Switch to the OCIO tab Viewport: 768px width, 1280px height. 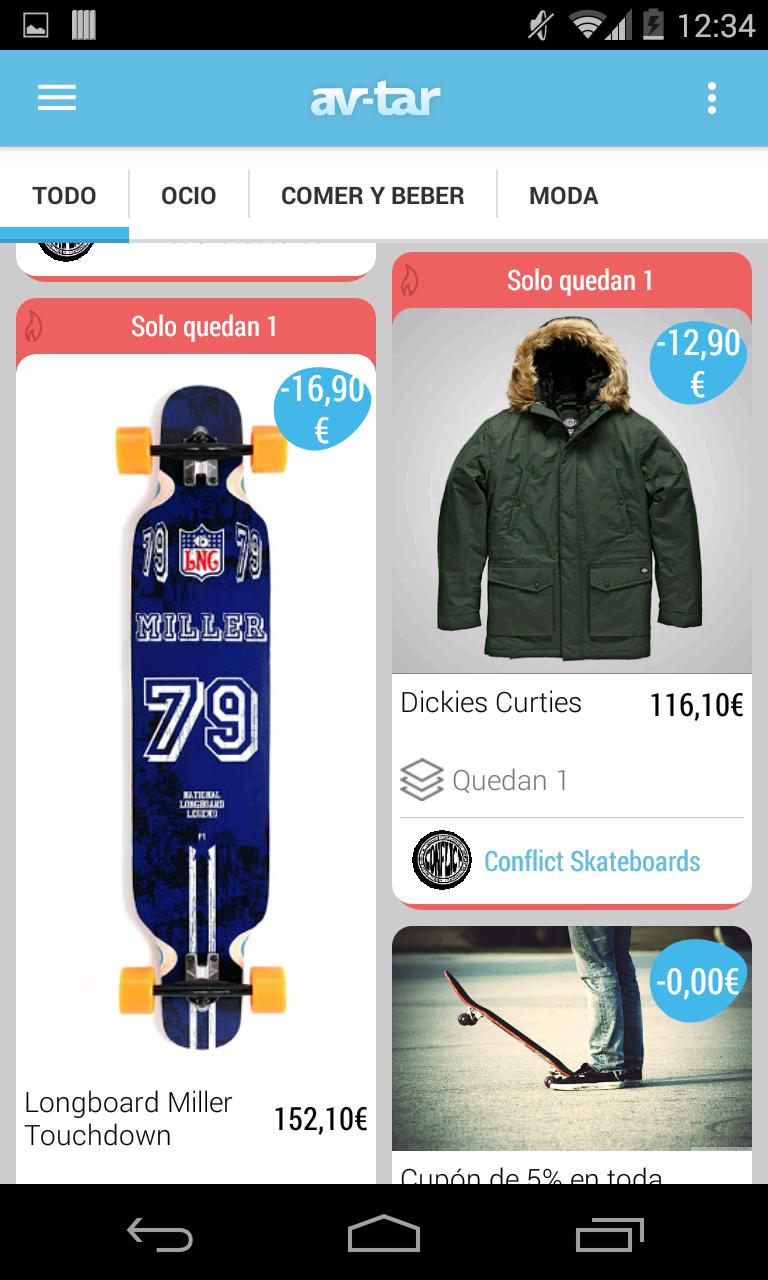[x=188, y=195]
